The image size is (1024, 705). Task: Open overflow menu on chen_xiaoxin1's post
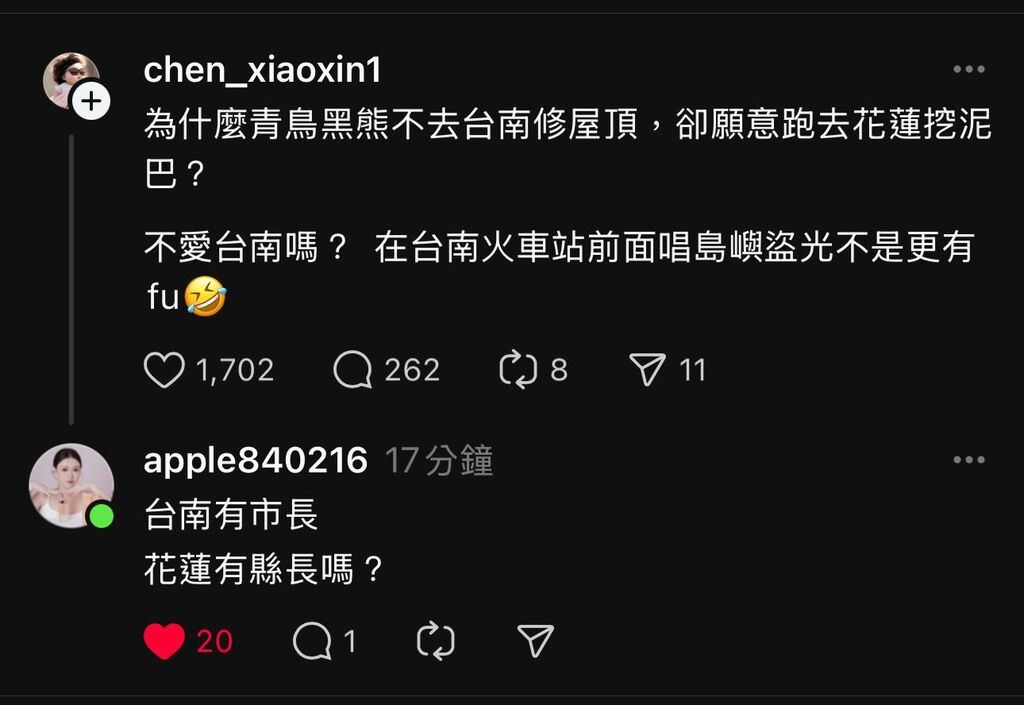click(968, 70)
